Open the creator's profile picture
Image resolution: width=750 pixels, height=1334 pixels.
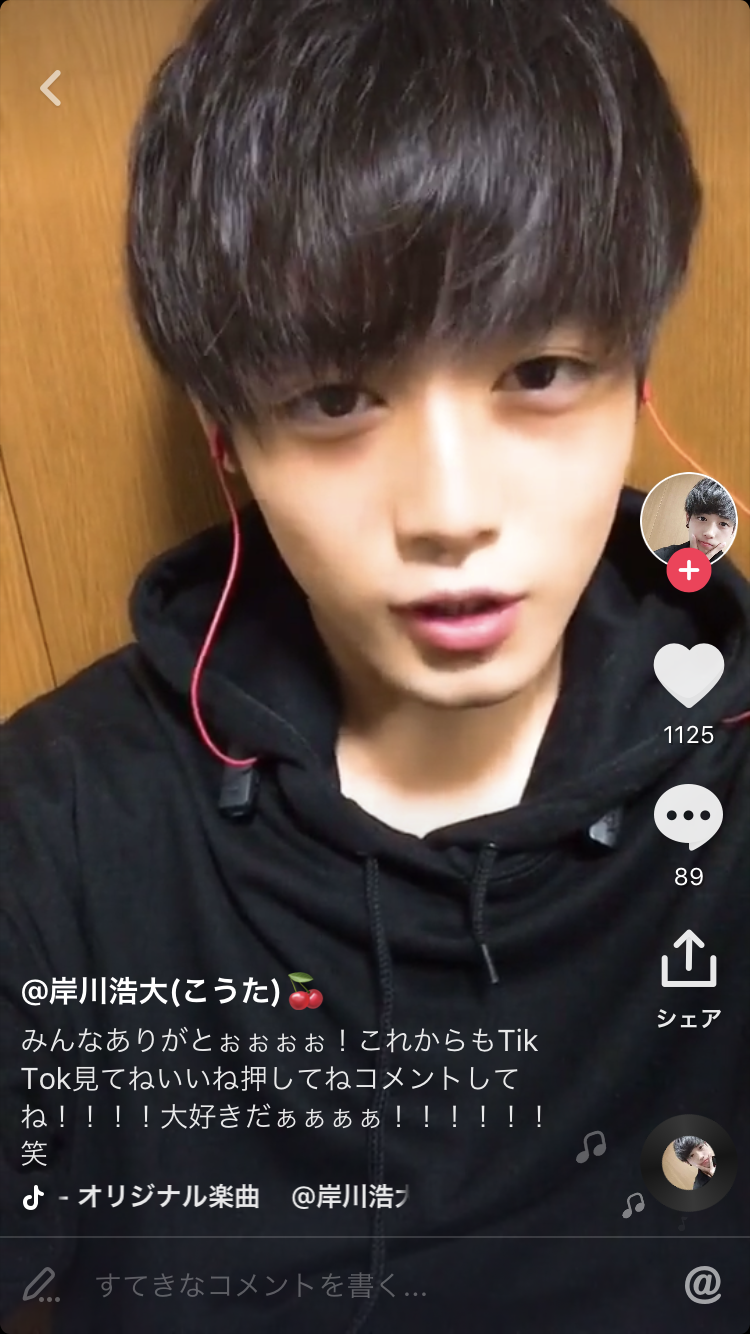click(688, 520)
